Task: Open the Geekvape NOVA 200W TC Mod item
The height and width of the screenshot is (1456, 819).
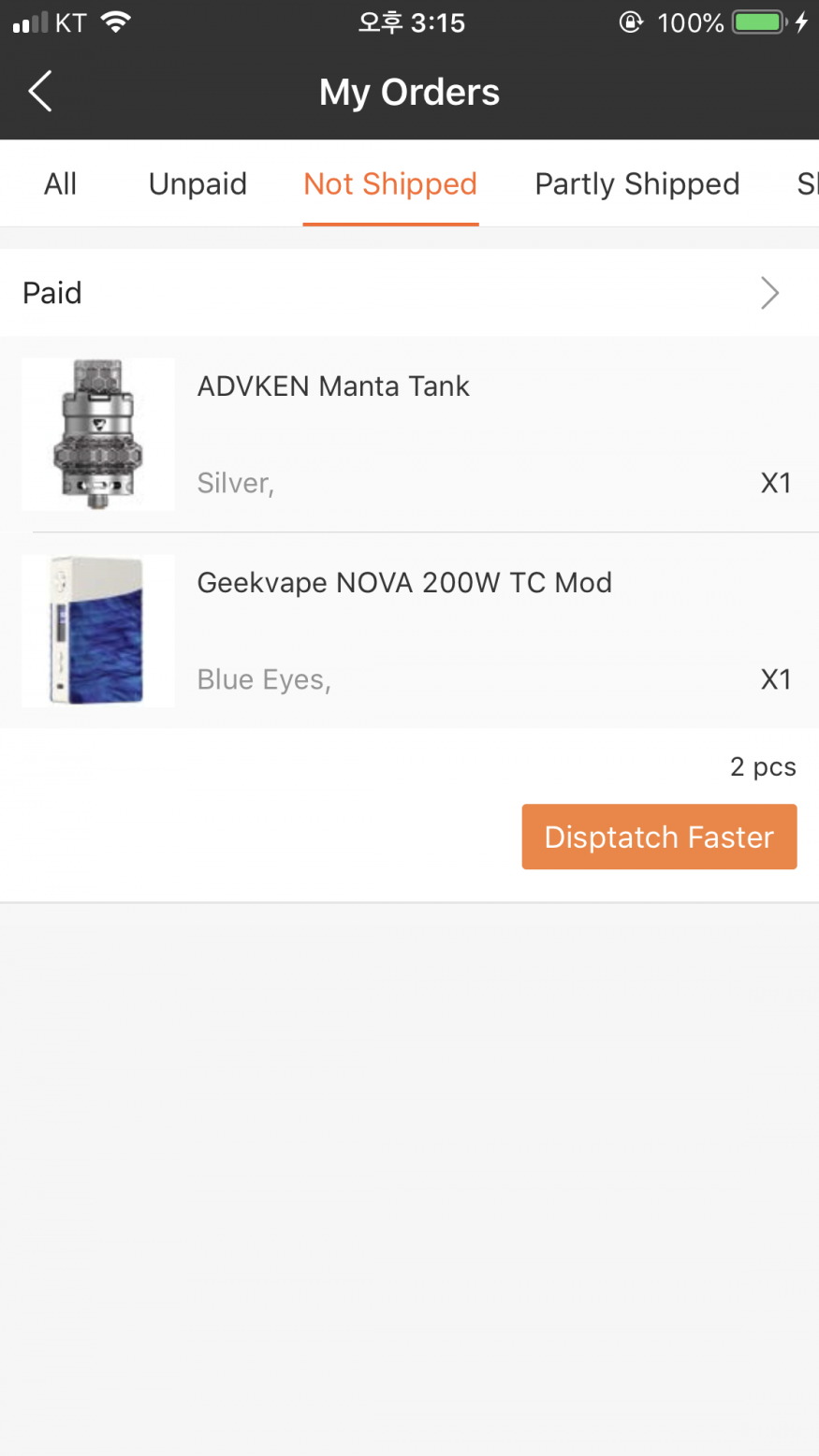Action: point(409,631)
